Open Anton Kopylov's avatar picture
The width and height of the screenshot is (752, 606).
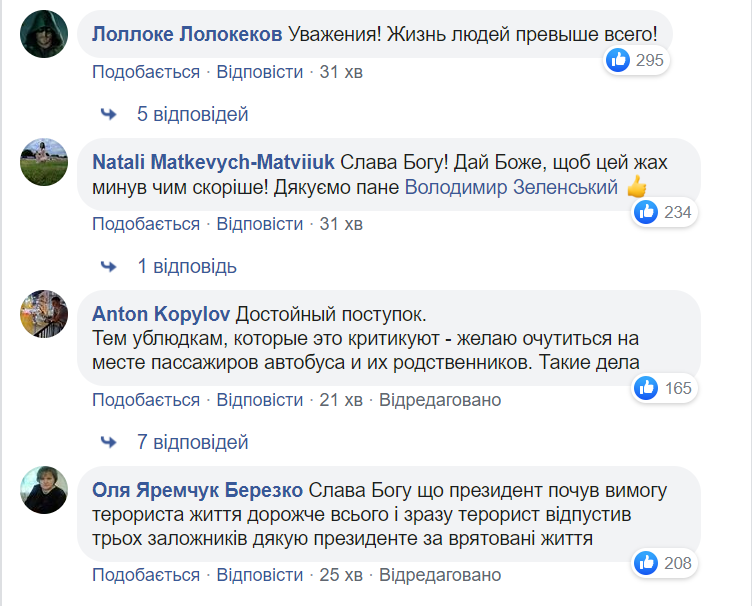[x=44, y=315]
